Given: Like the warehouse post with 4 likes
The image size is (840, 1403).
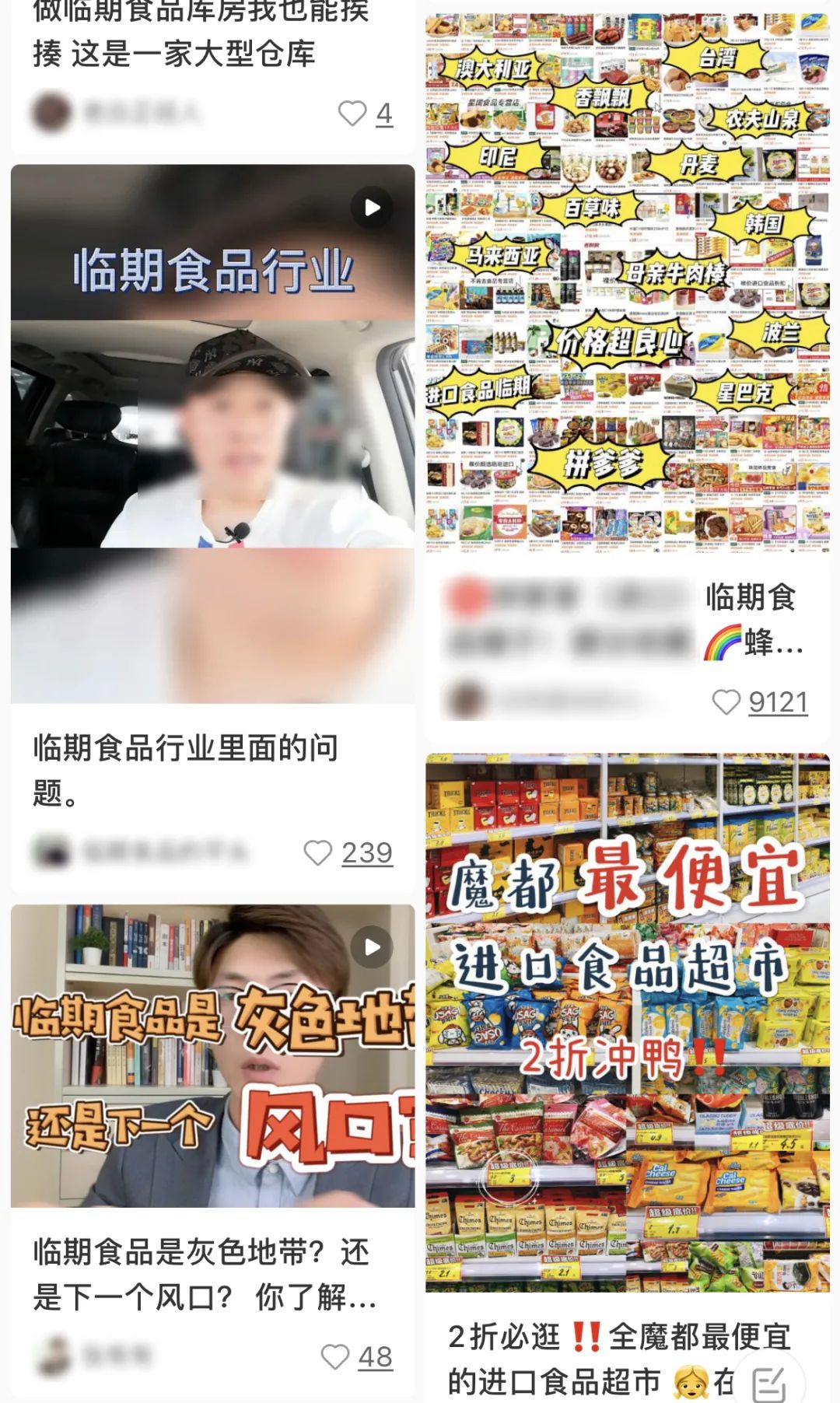Looking at the screenshot, I should (x=352, y=114).
